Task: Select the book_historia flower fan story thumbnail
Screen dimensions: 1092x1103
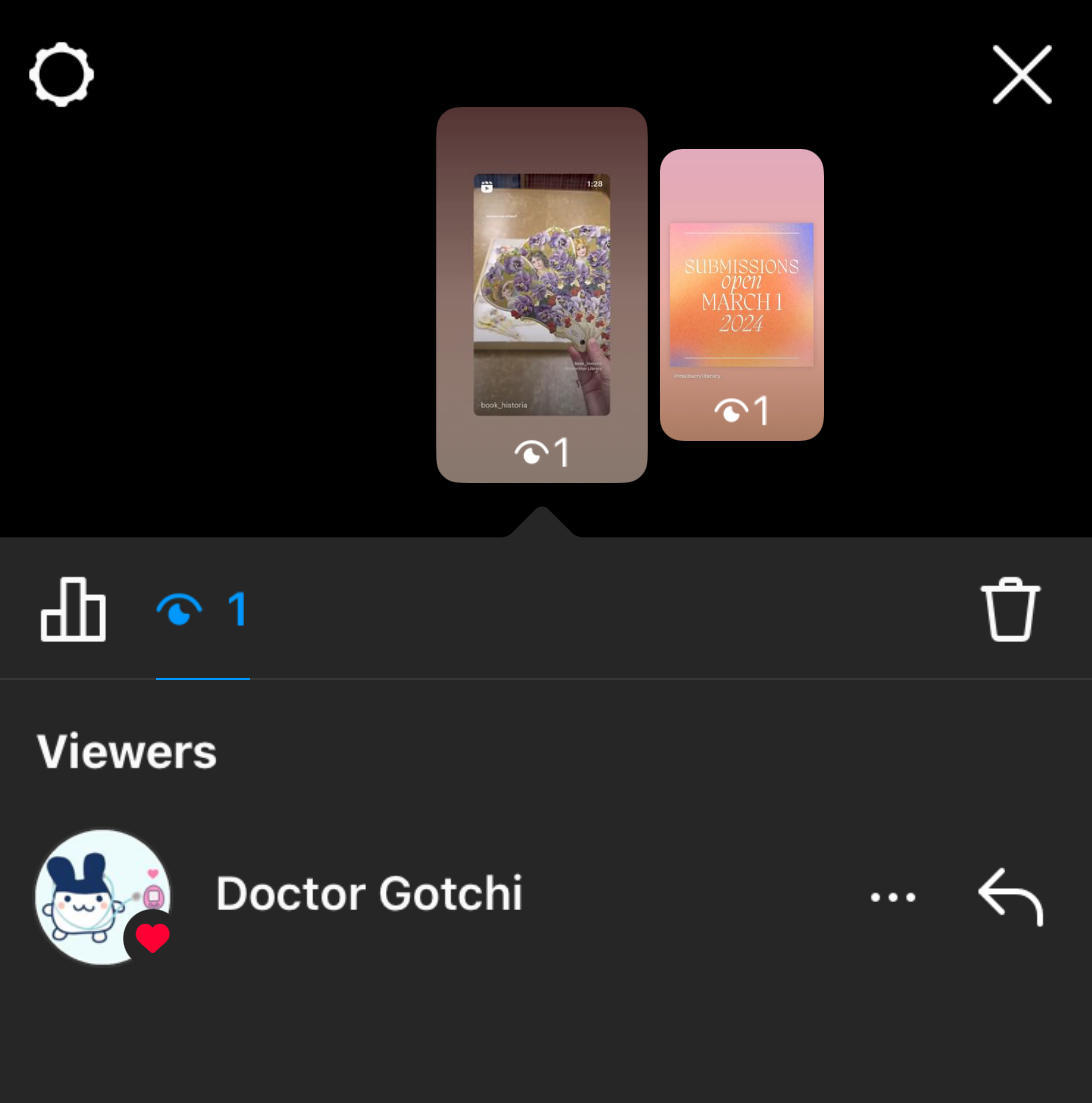Action: tap(542, 295)
